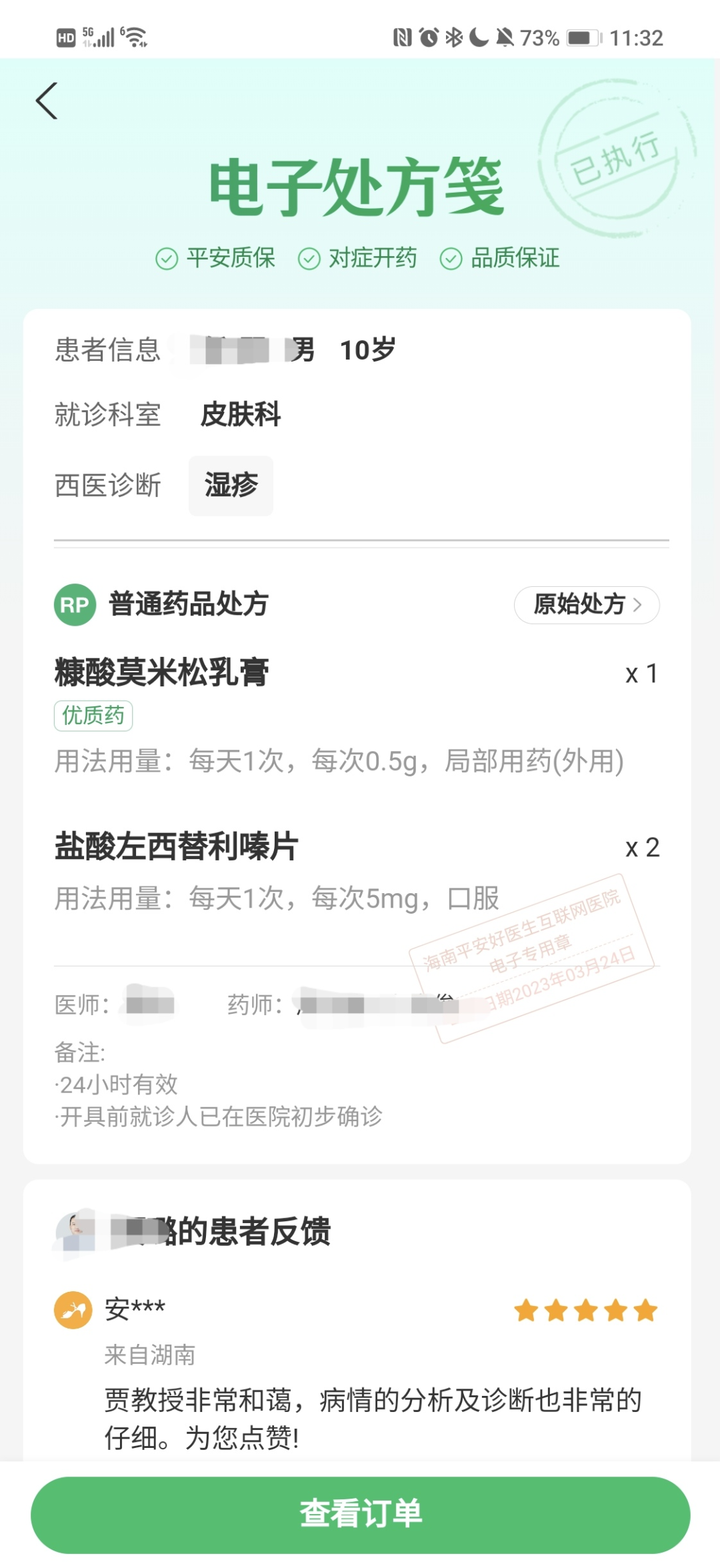Go back using the top-left arrow
Viewport: 720px width, 1568px height.
[47, 101]
